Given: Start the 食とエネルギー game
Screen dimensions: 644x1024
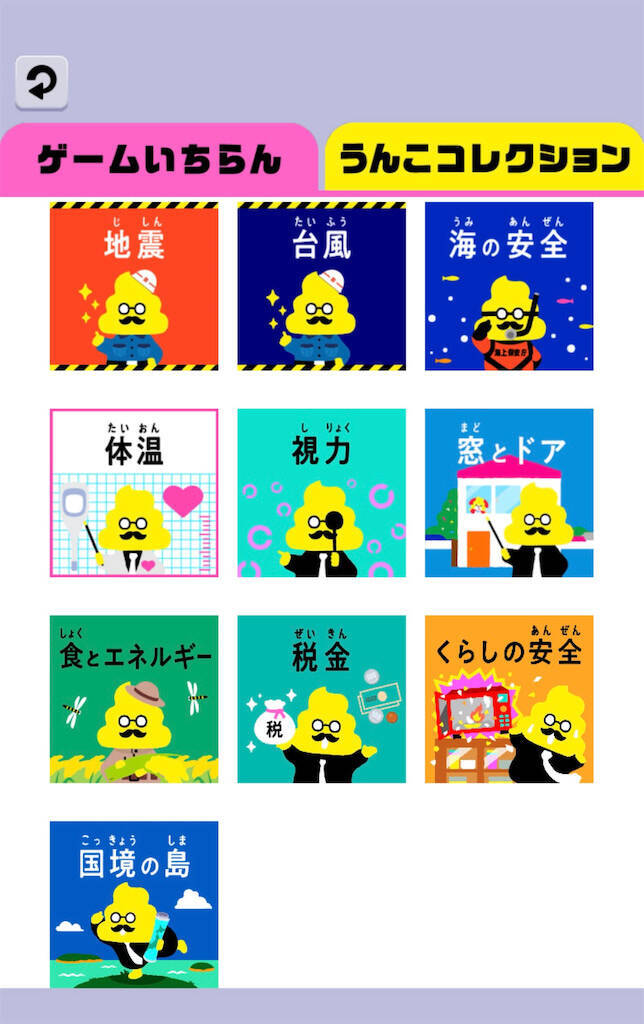Looking at the screenshot, I should 134,699.
